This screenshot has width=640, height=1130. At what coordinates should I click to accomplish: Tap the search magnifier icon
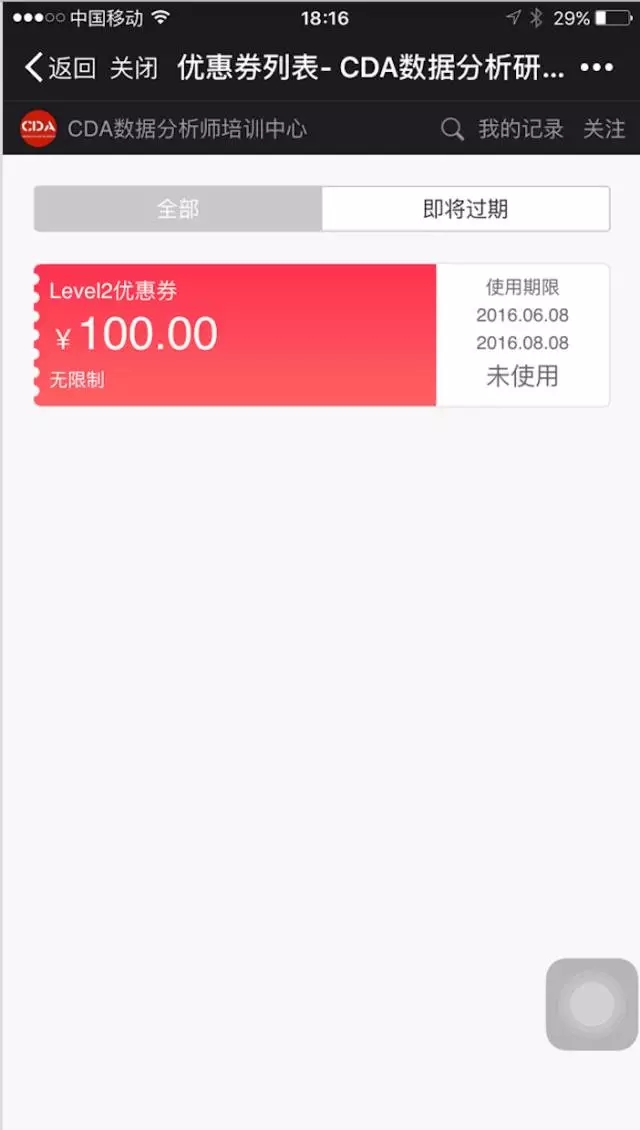tap(452, 130)
